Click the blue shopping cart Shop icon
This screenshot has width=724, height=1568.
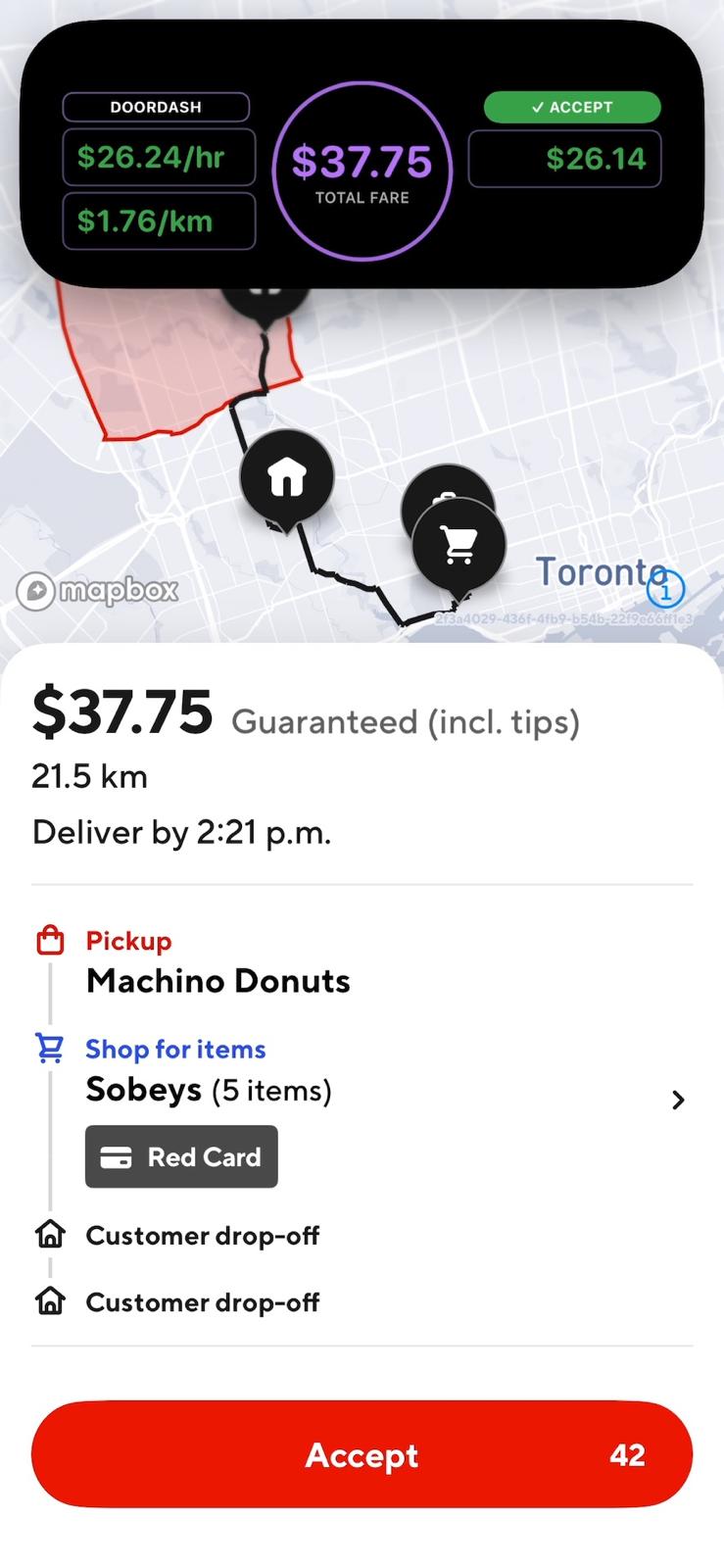click(51, 1048)
